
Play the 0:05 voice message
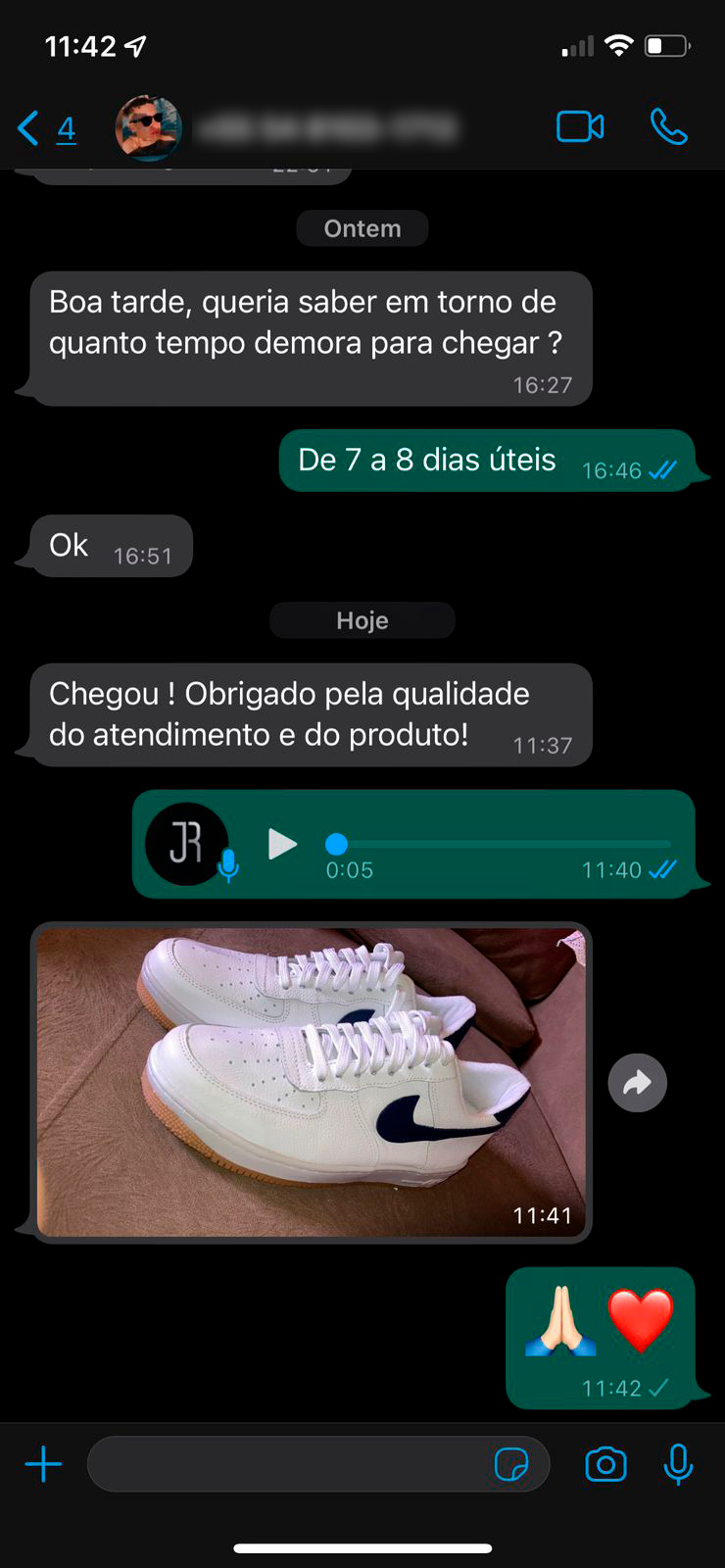coord(282,844)
